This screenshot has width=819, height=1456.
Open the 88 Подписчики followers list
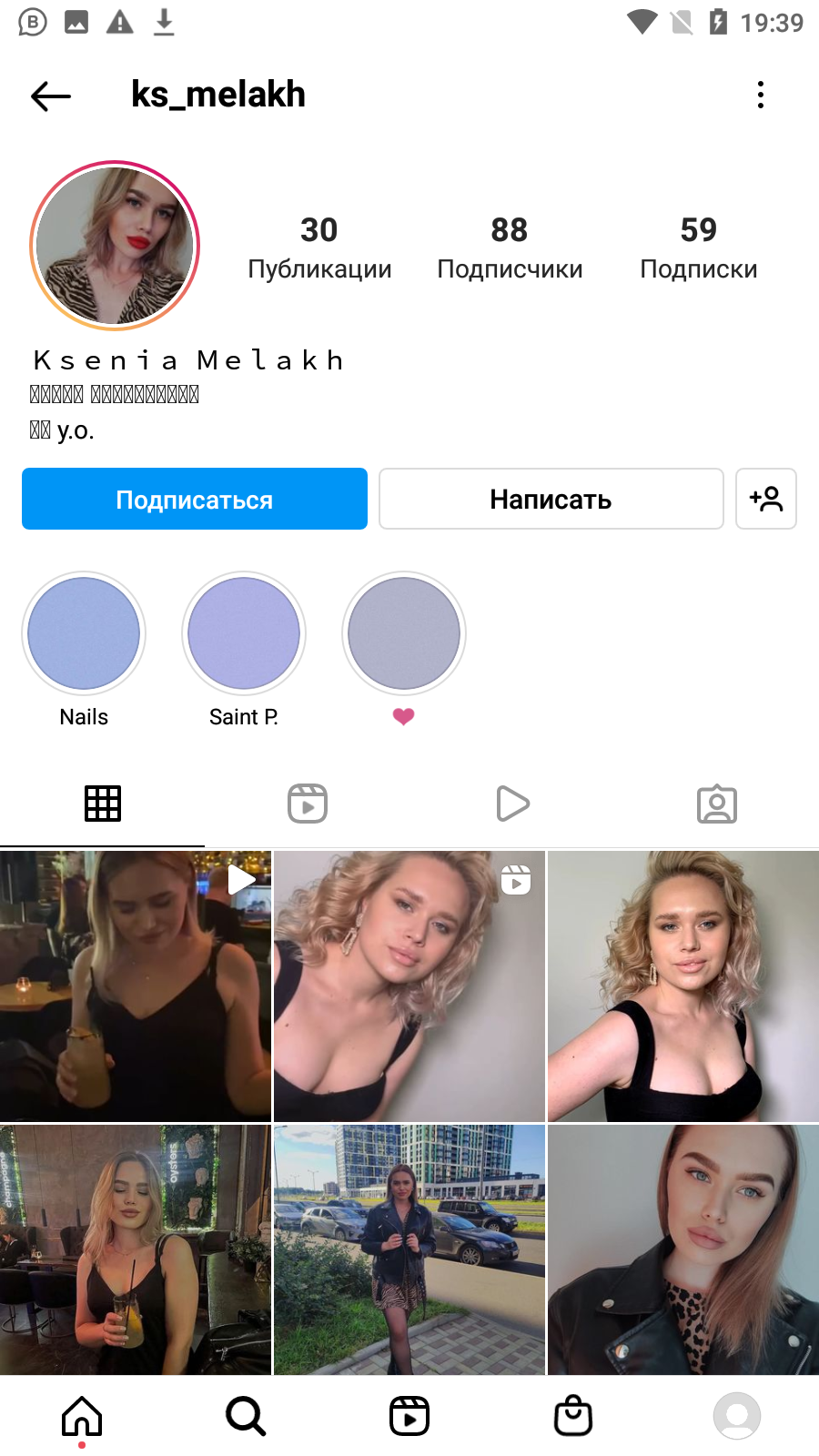point(510,248)
